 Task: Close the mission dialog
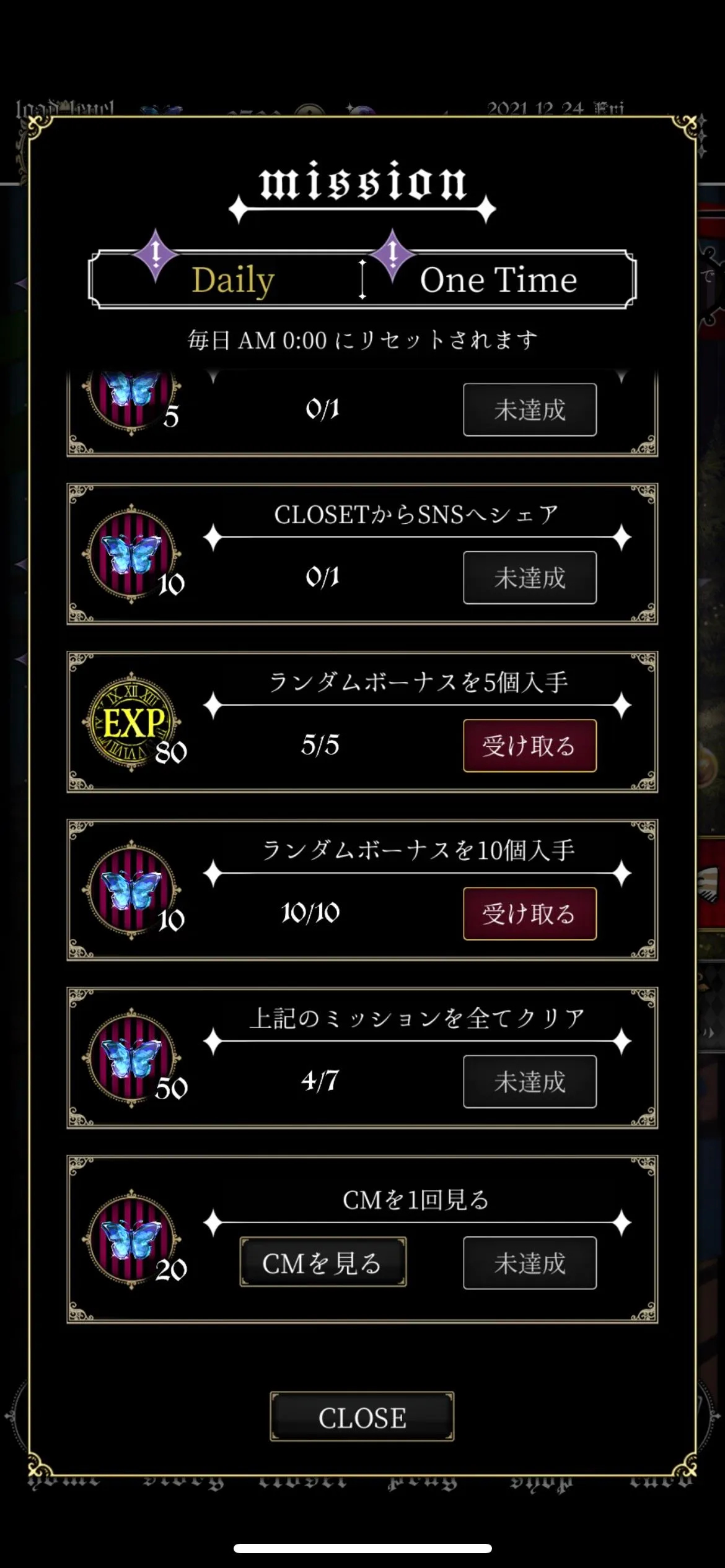pos(362,1417)
